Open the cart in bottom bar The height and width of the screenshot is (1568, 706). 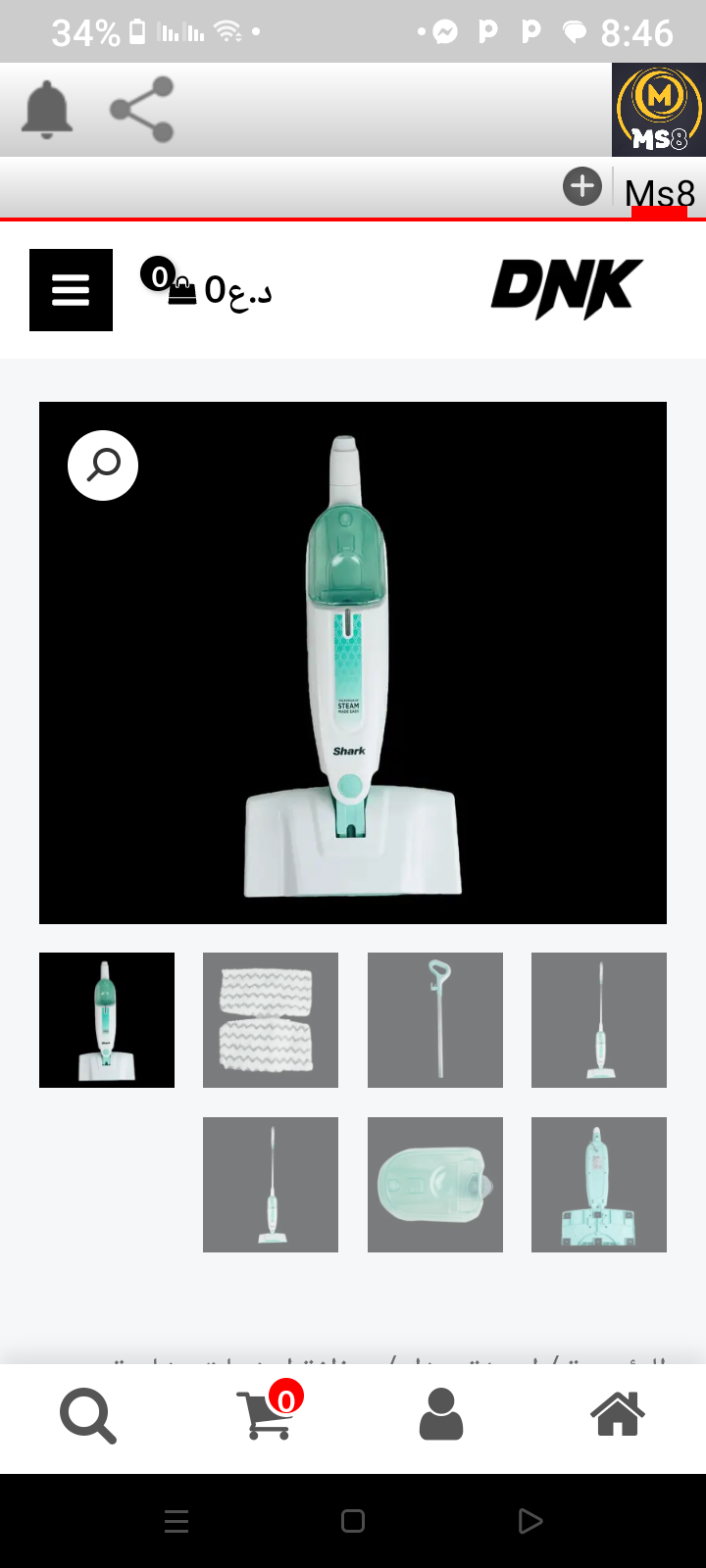tap(268, 1416)
